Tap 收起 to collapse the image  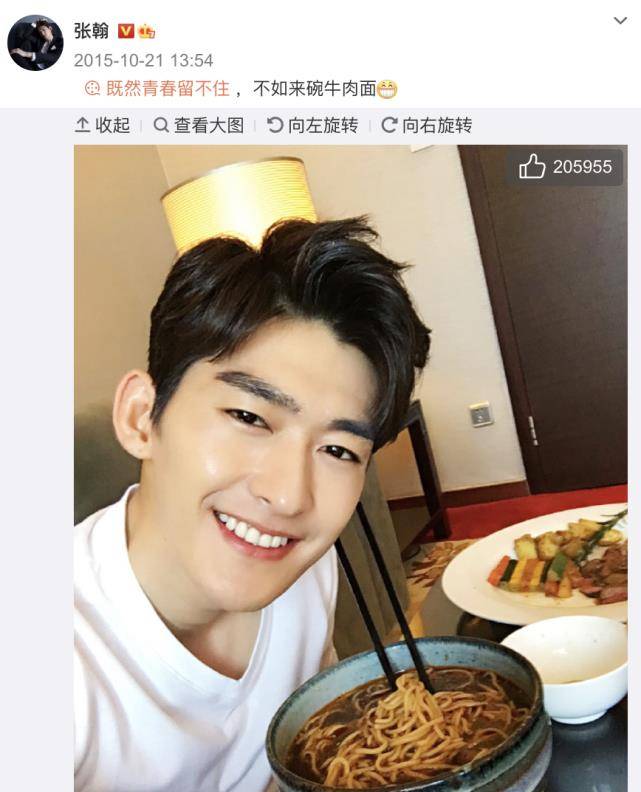coord(103,125)
